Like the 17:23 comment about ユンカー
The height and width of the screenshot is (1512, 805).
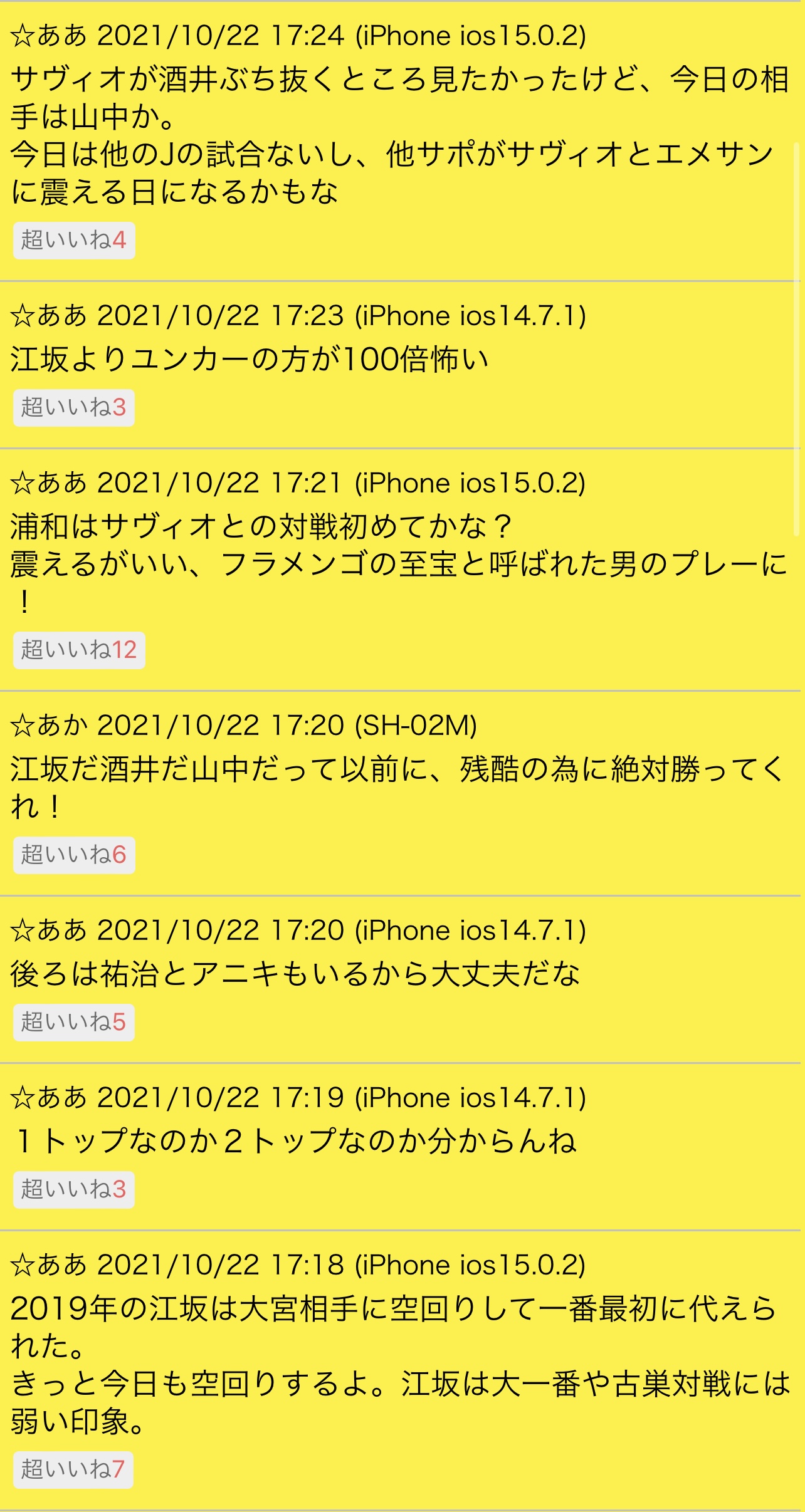click(74, 407)
